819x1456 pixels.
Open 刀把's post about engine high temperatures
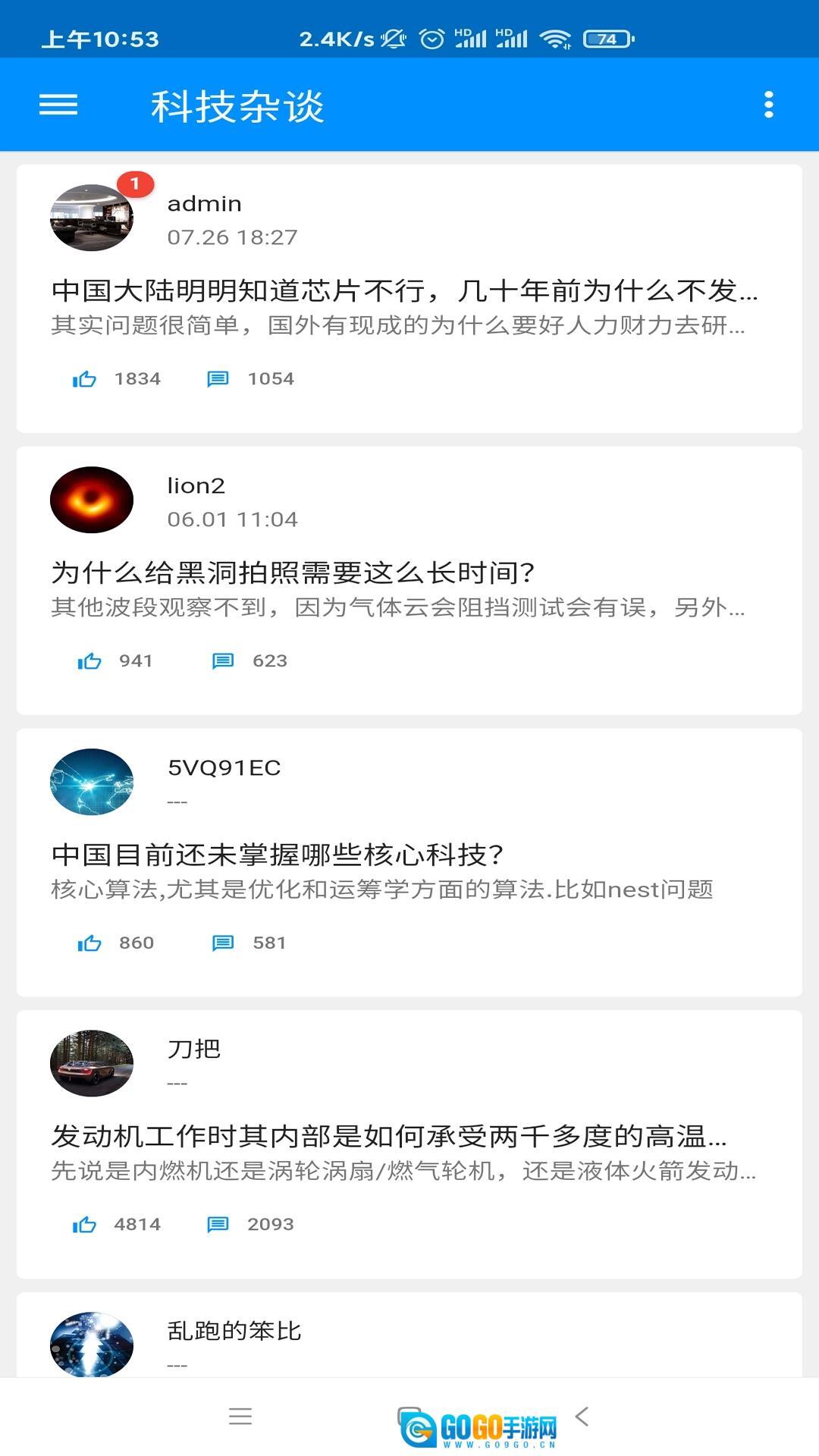pos(389,1137)
